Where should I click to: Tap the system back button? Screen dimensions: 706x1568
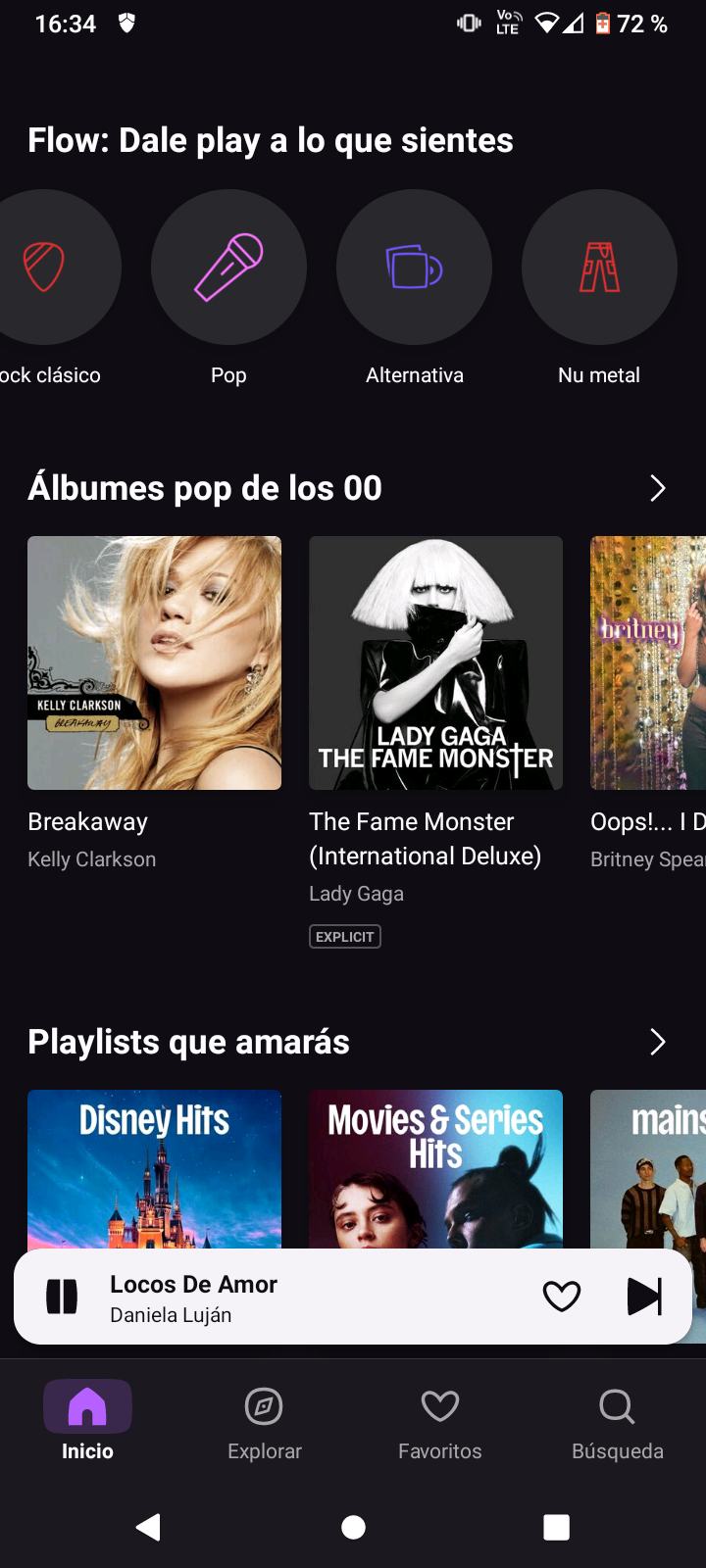click(x=148, y=1527)
